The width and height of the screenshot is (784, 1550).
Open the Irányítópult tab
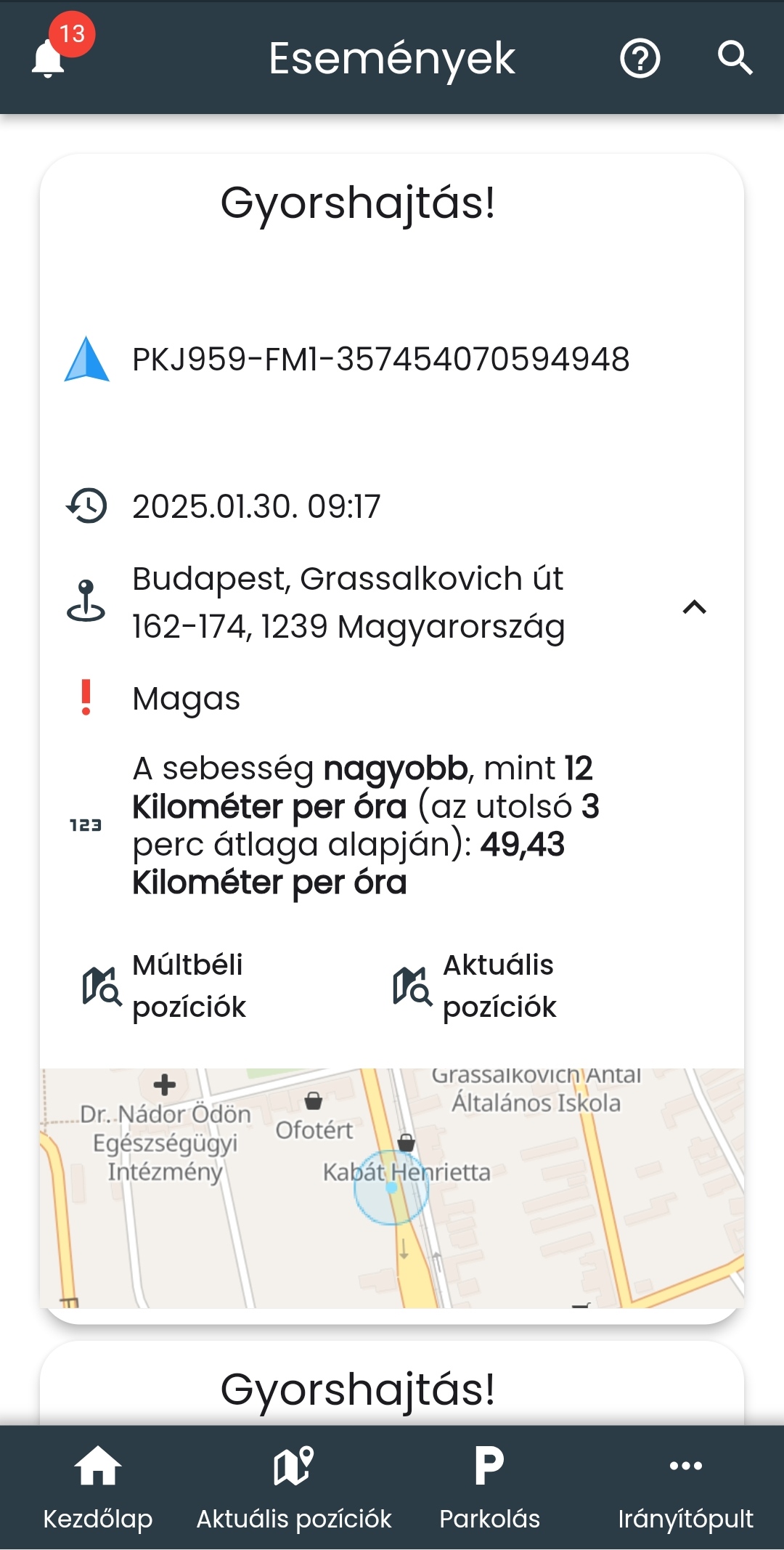coord(685,1488)
